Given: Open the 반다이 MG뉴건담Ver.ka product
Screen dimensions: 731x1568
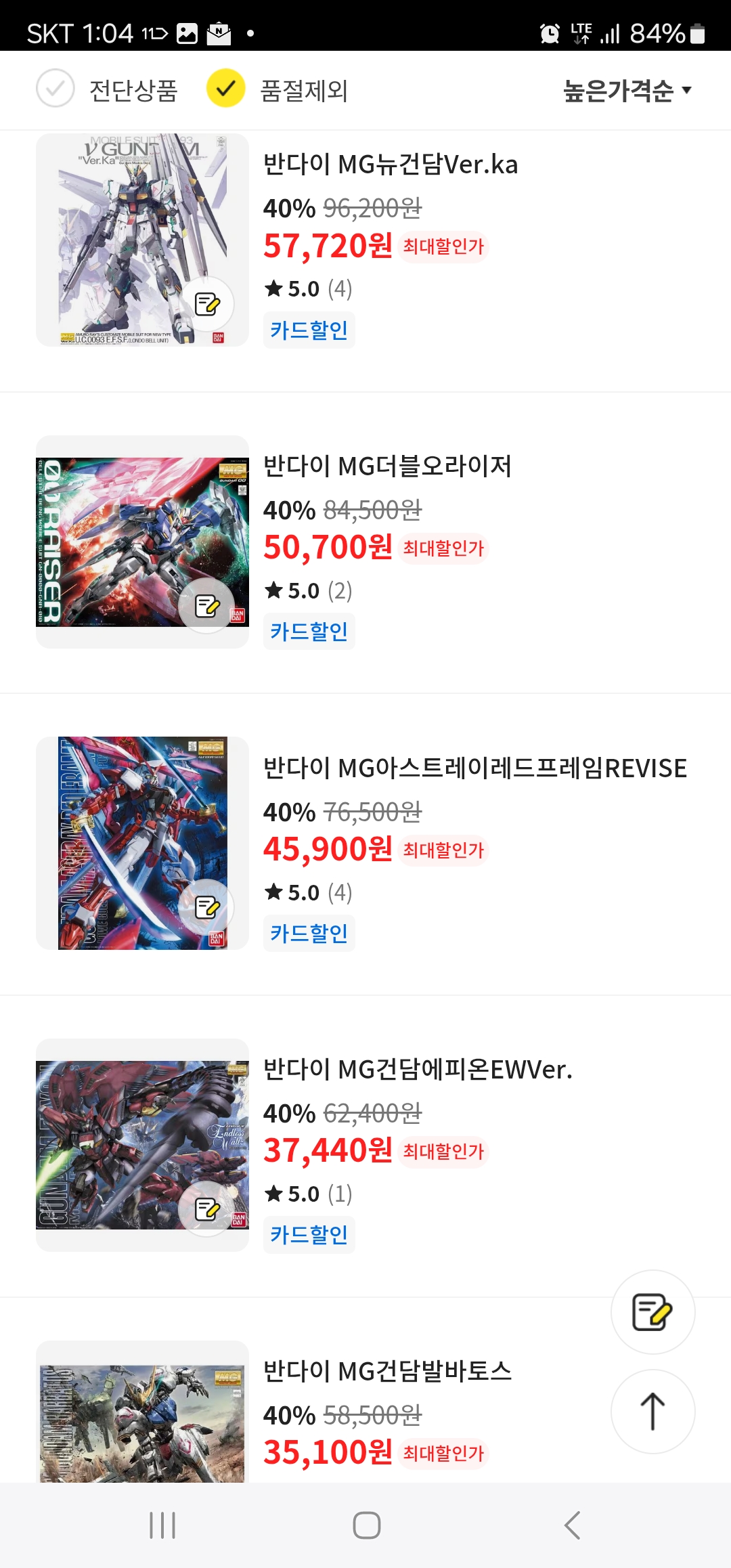Looking at the screenshot, I should 391,165.
